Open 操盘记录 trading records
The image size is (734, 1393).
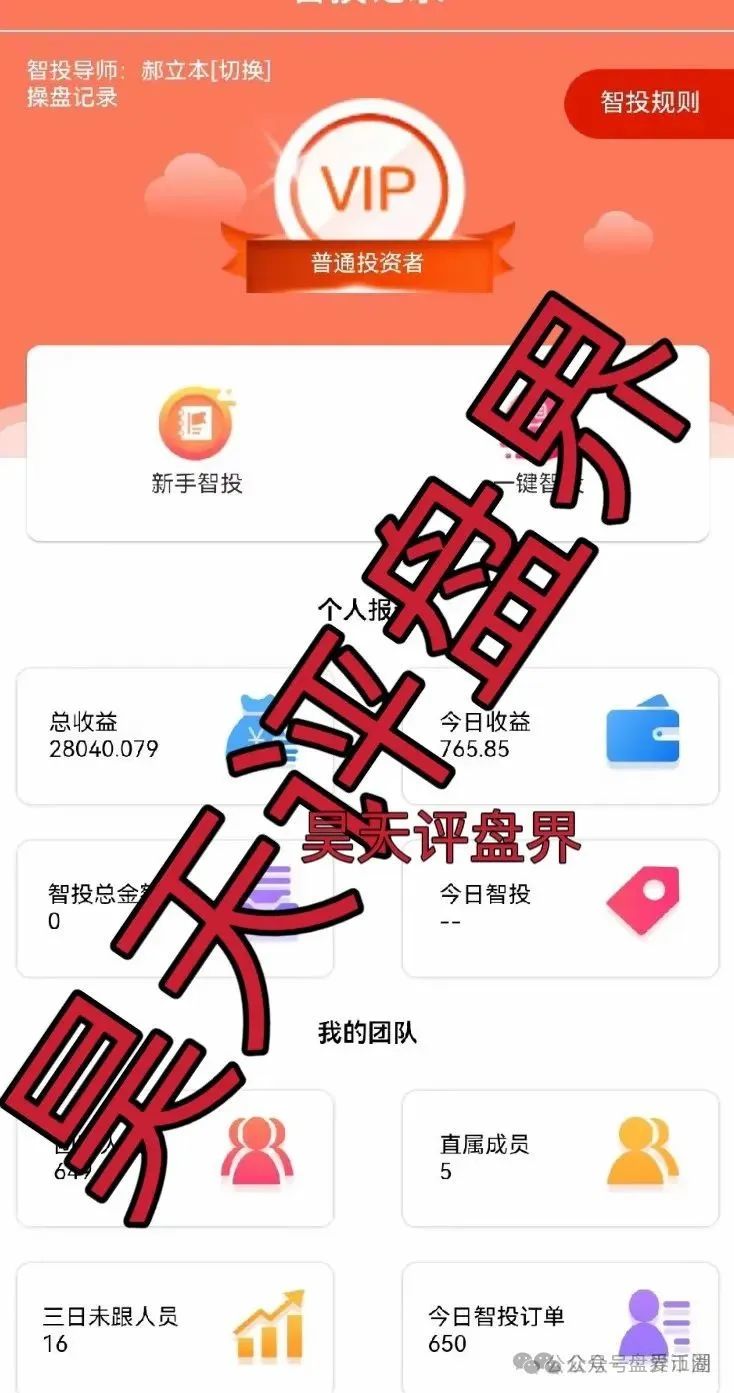pos(72,97)
